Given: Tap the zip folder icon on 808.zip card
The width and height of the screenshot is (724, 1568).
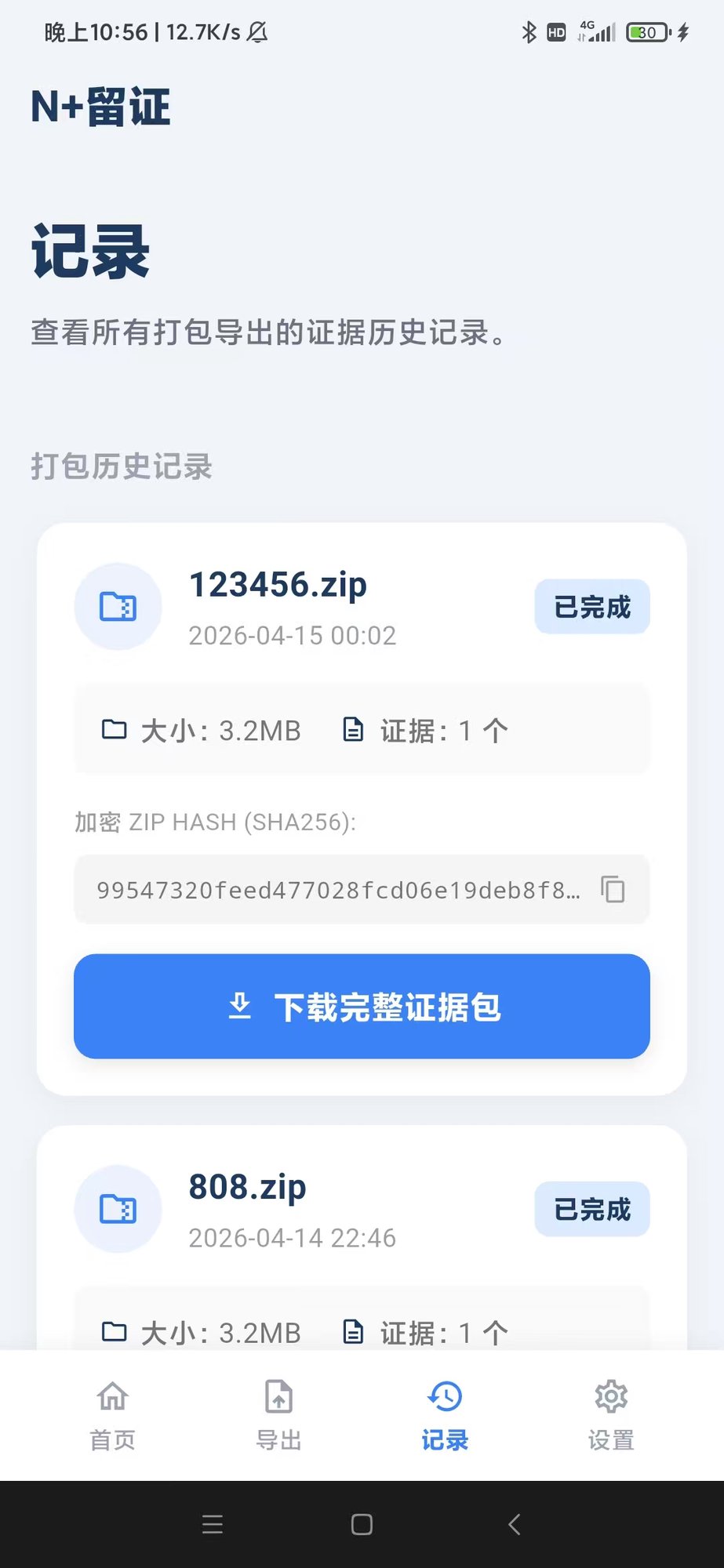Looking at the screenshot, I should click(118, 1209).
